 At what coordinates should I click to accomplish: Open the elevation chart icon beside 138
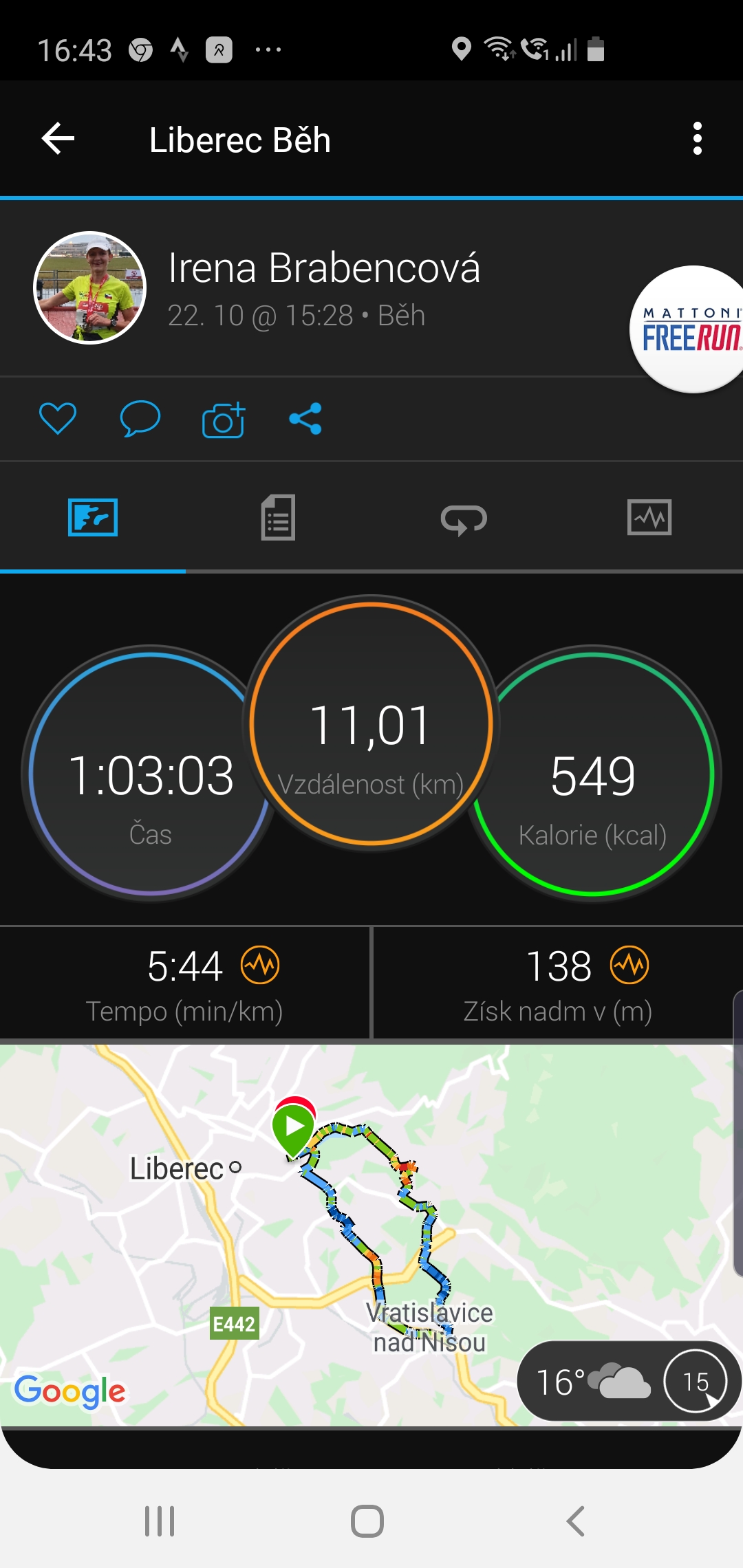(629, 965)
